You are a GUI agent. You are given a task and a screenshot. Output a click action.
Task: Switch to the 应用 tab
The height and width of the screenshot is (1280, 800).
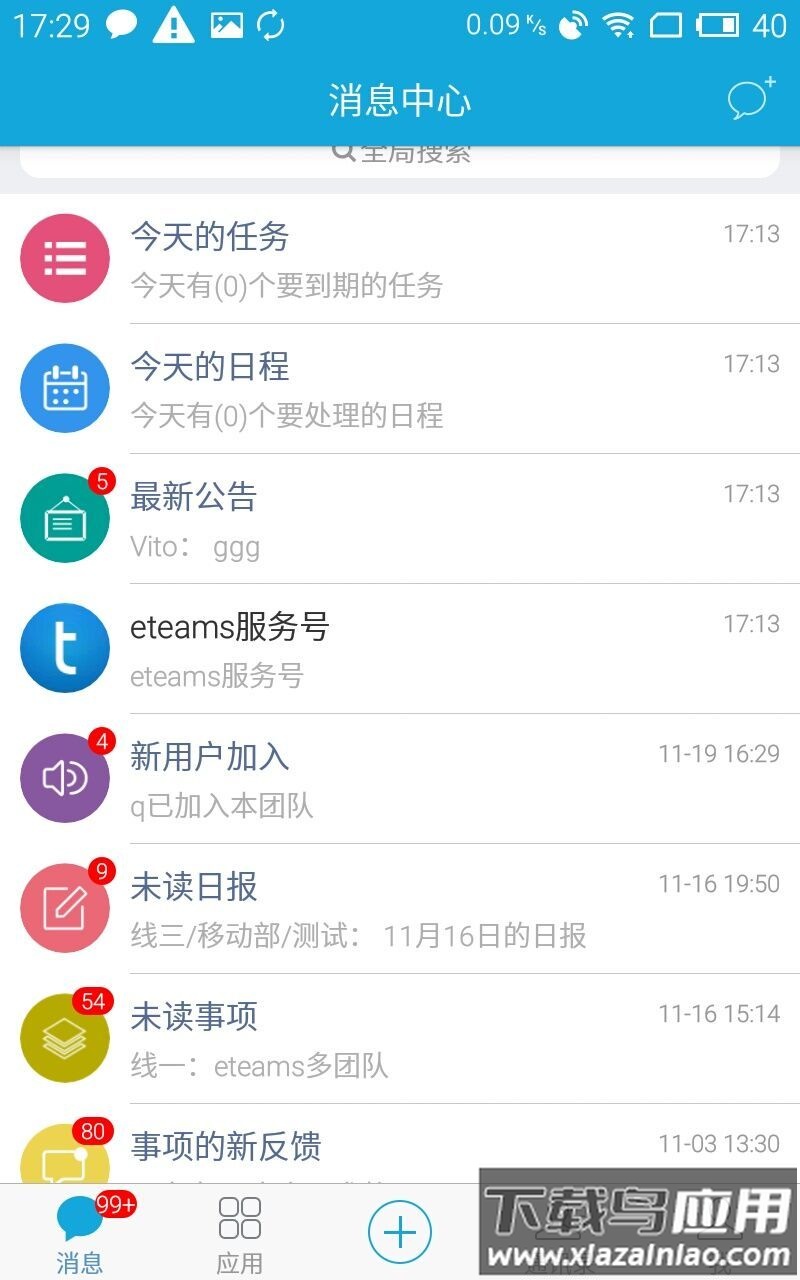click(x=238, y=1235)
